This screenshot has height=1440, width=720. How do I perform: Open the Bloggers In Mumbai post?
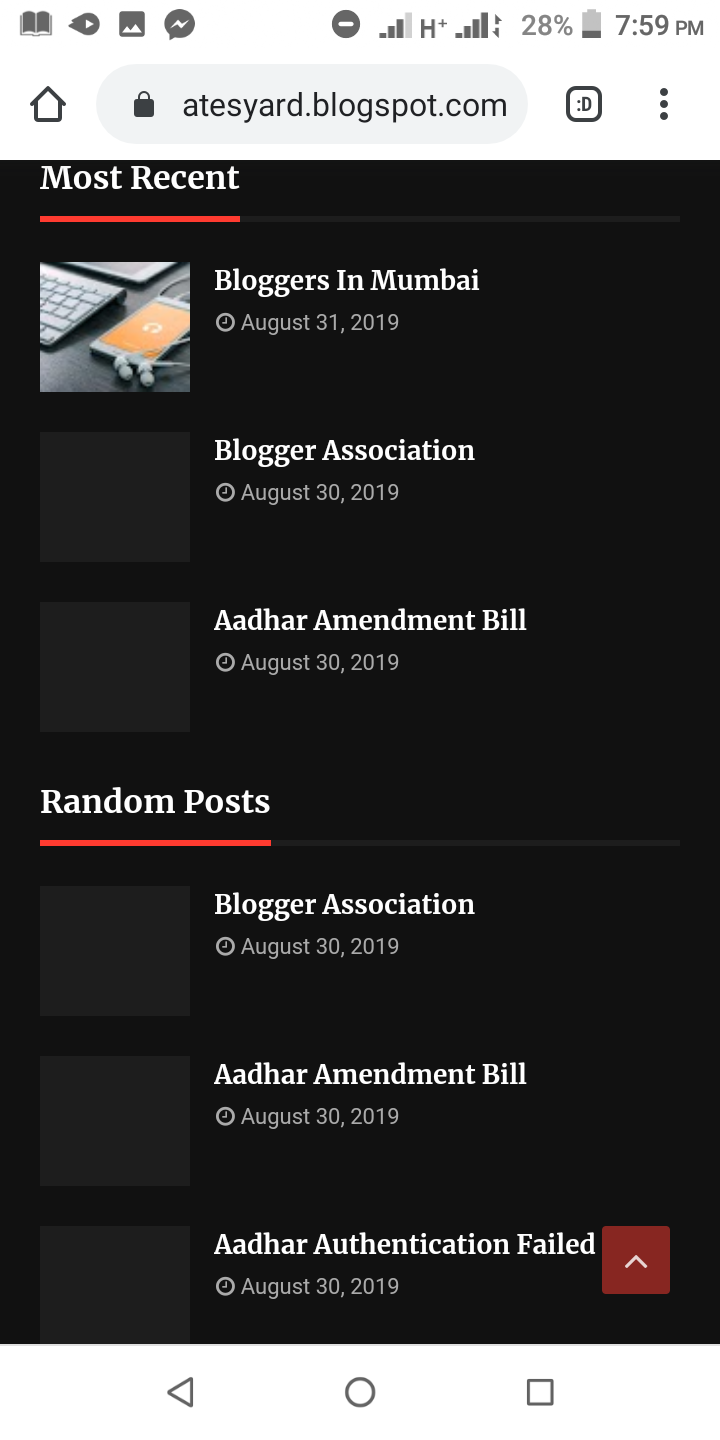pos(346,280)
